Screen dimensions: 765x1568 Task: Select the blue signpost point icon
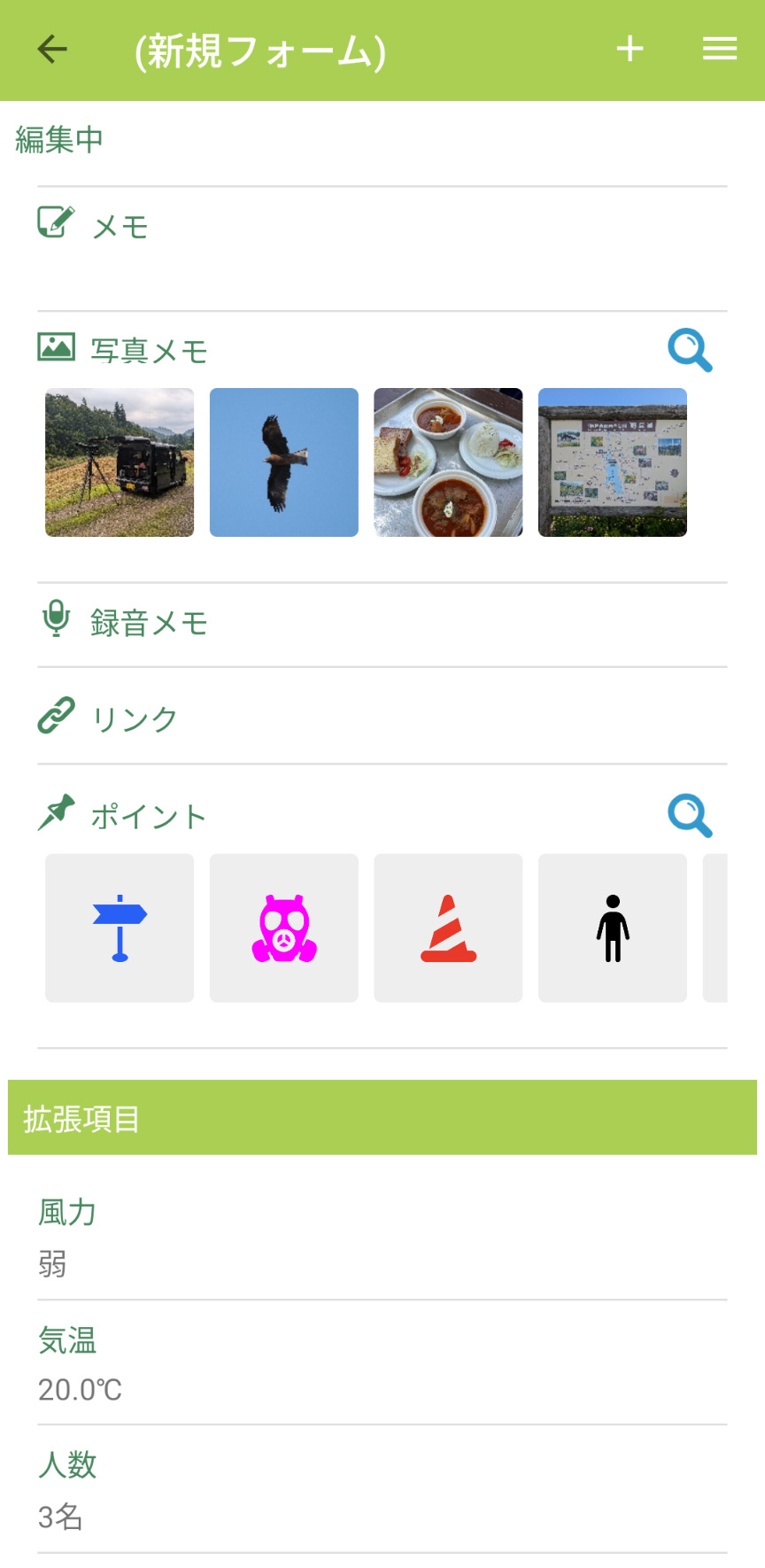pos(120,928)
